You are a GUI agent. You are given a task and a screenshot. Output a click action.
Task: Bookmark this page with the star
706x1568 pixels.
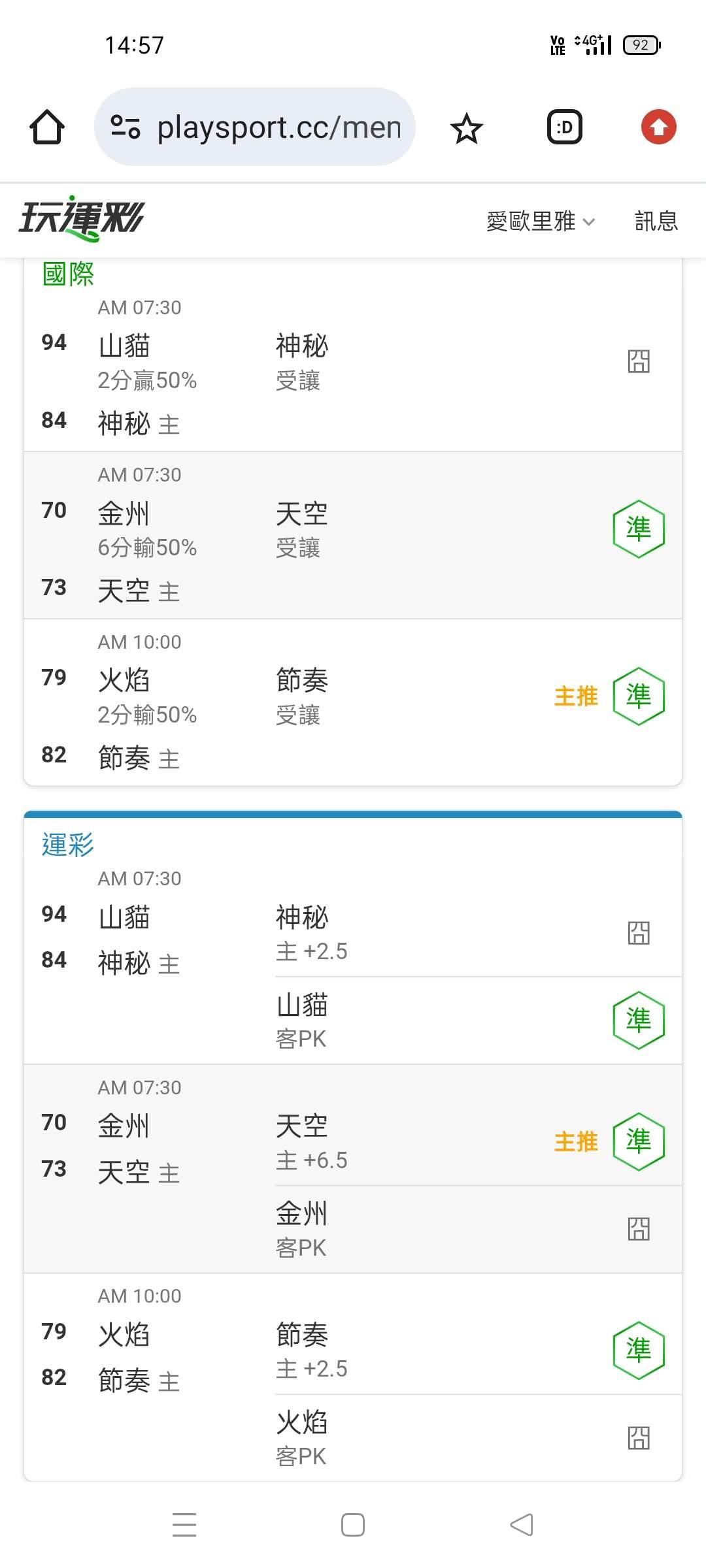coord(466,127)
